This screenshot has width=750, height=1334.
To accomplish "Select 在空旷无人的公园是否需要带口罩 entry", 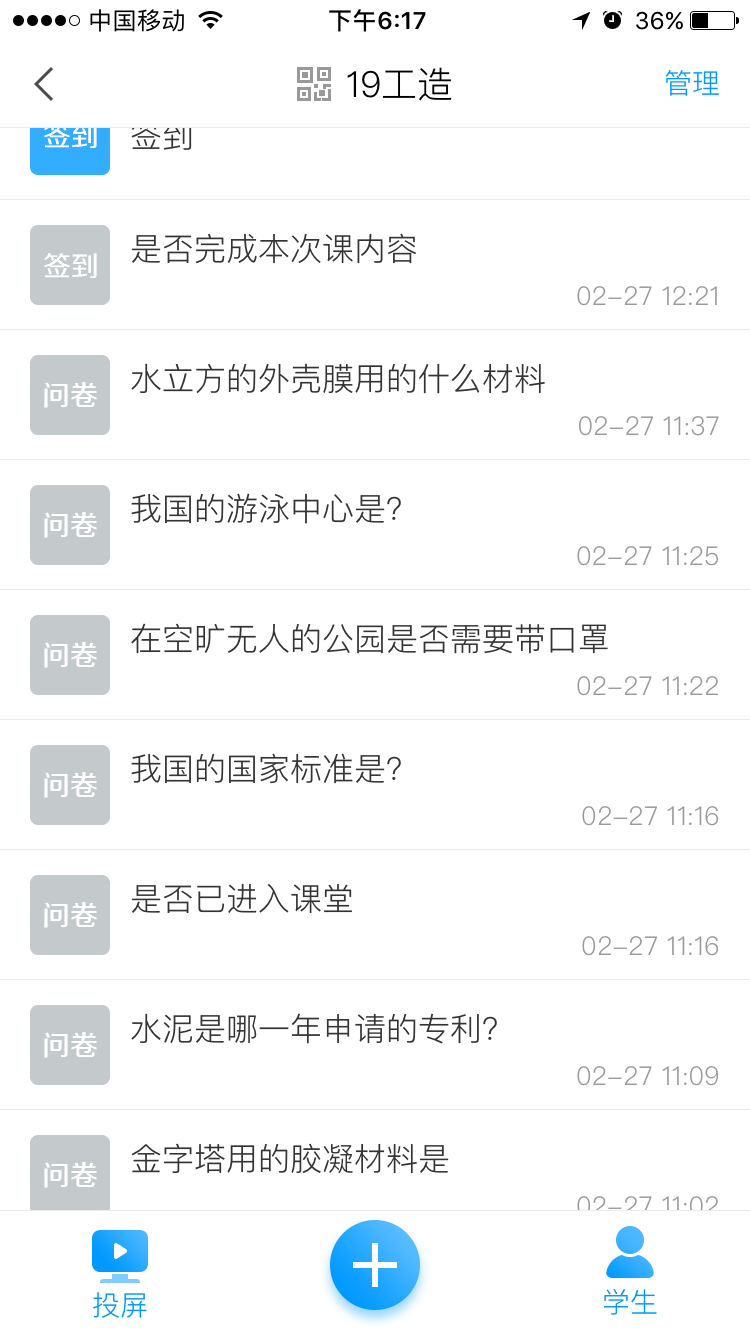I will (x=375, y=655).
